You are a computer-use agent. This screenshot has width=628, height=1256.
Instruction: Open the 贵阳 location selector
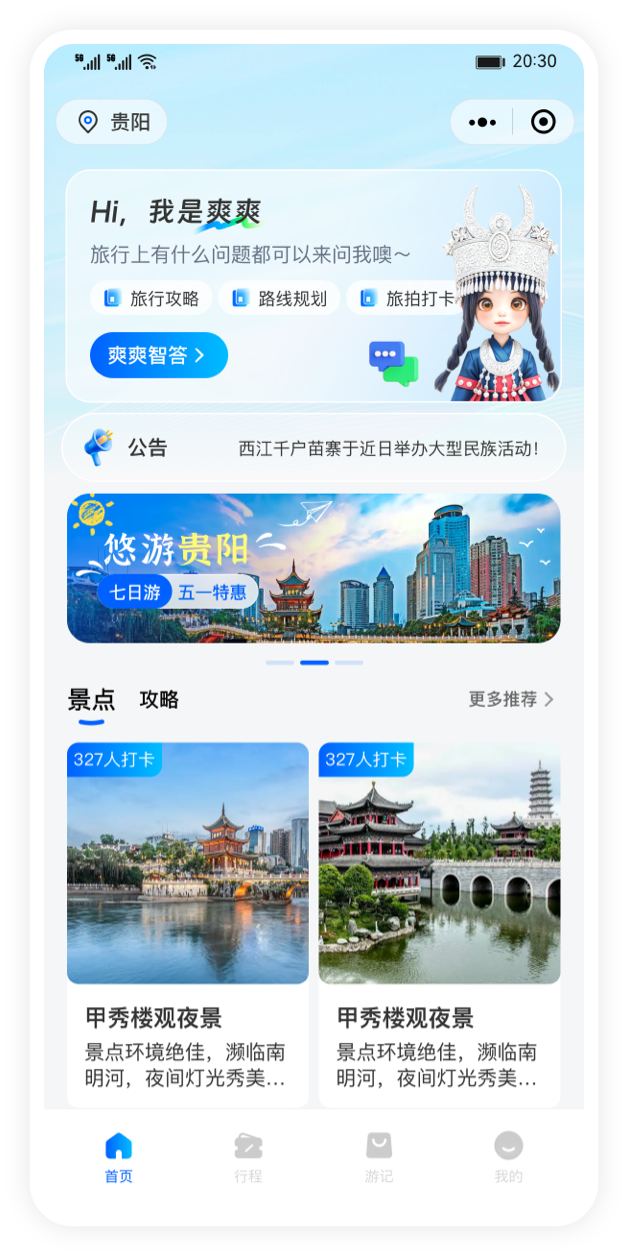(111, 122)
